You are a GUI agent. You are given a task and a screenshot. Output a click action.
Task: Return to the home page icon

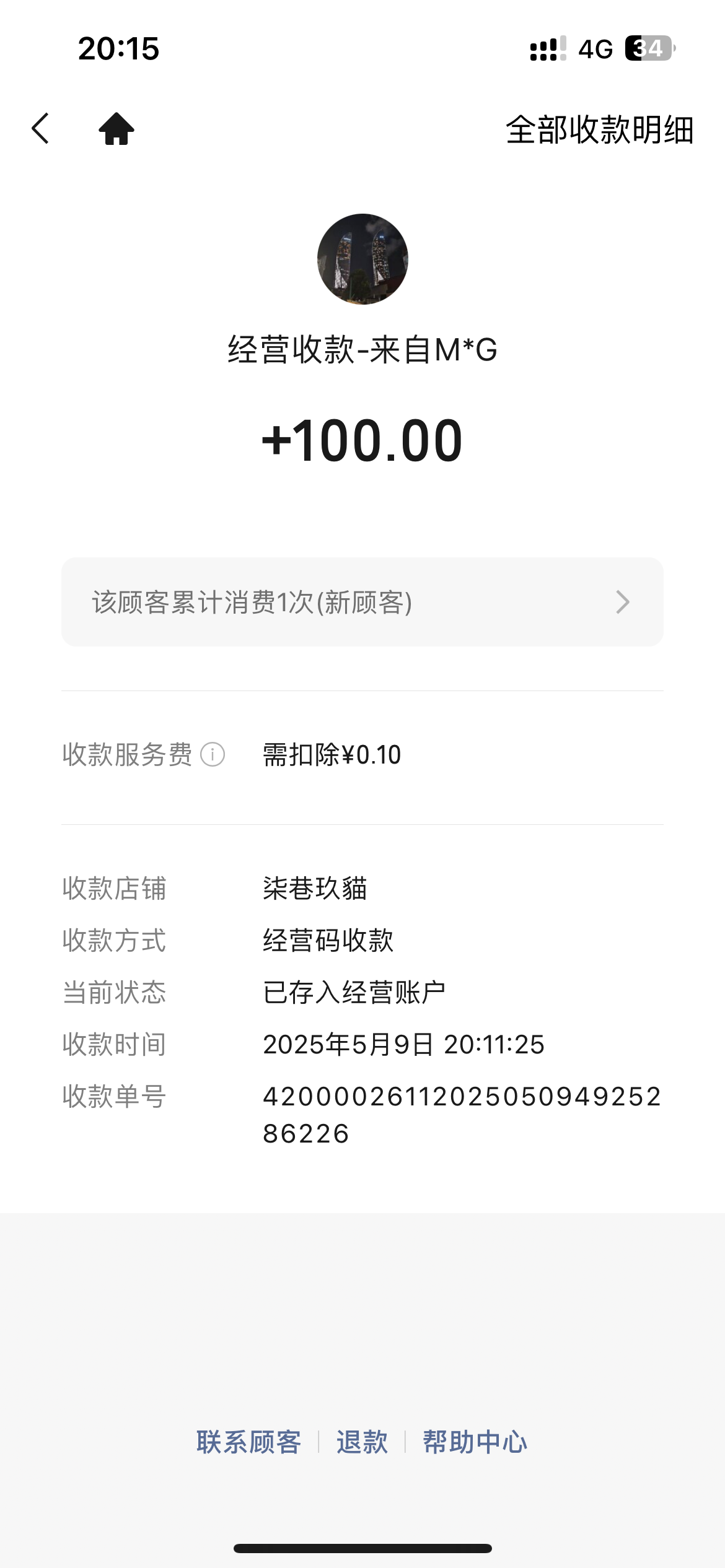[x=116, y=129]
